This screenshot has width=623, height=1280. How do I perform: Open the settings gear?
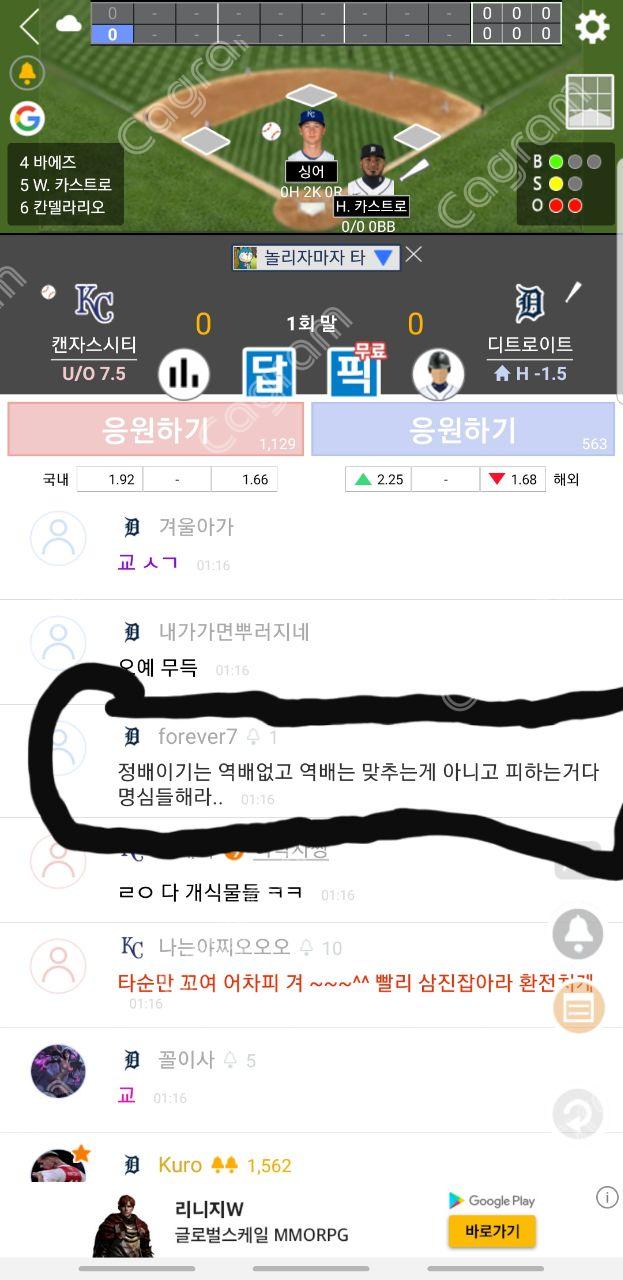click(592, 26)
